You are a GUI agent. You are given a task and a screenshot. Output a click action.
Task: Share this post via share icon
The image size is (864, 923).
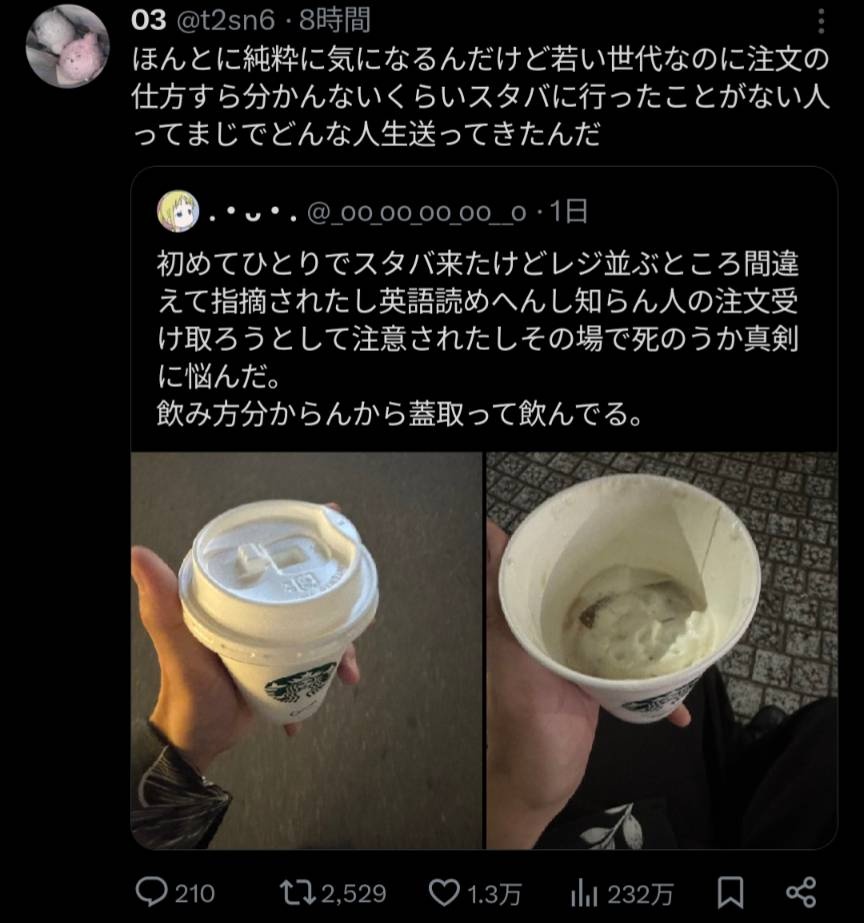(801, 891)
